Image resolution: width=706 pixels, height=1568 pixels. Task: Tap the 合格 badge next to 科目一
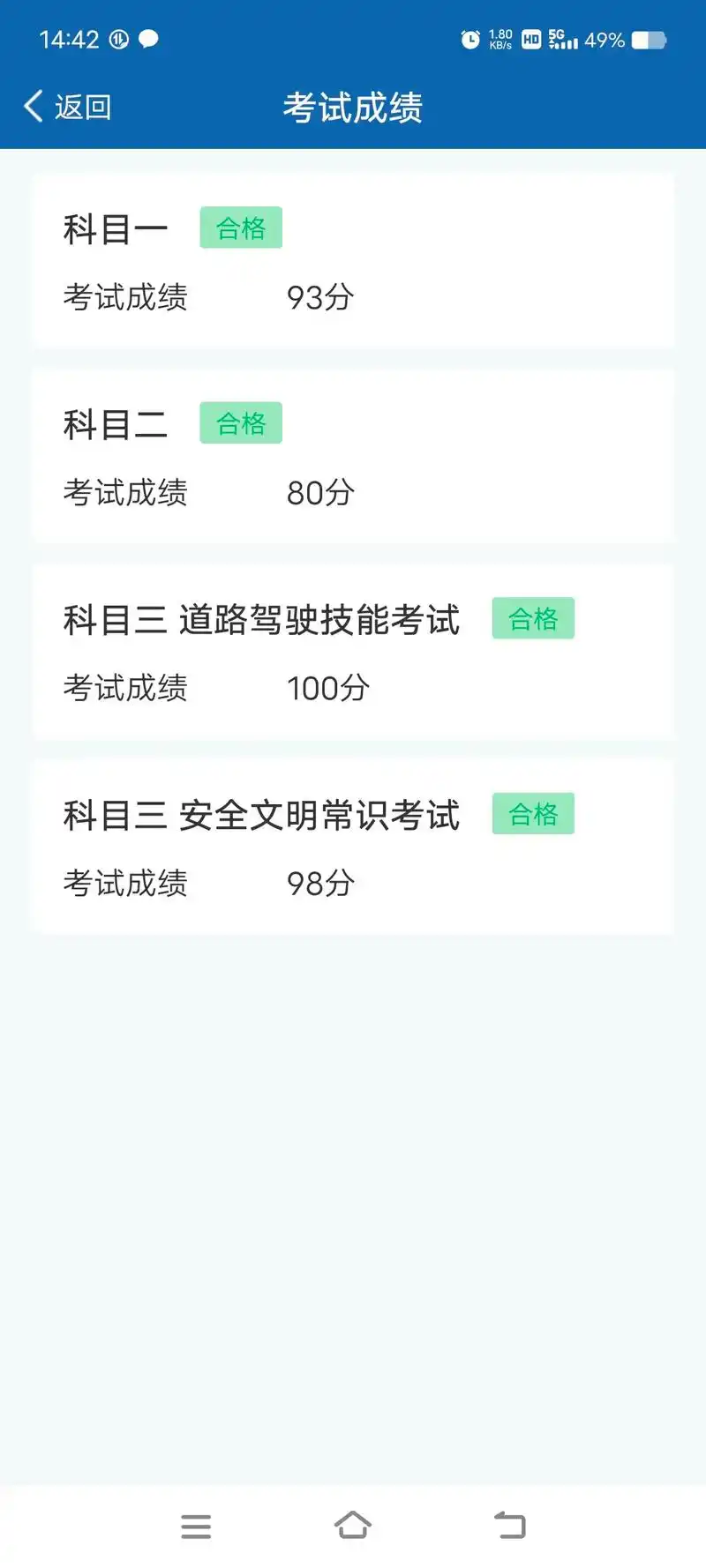[x=241, y=227]
